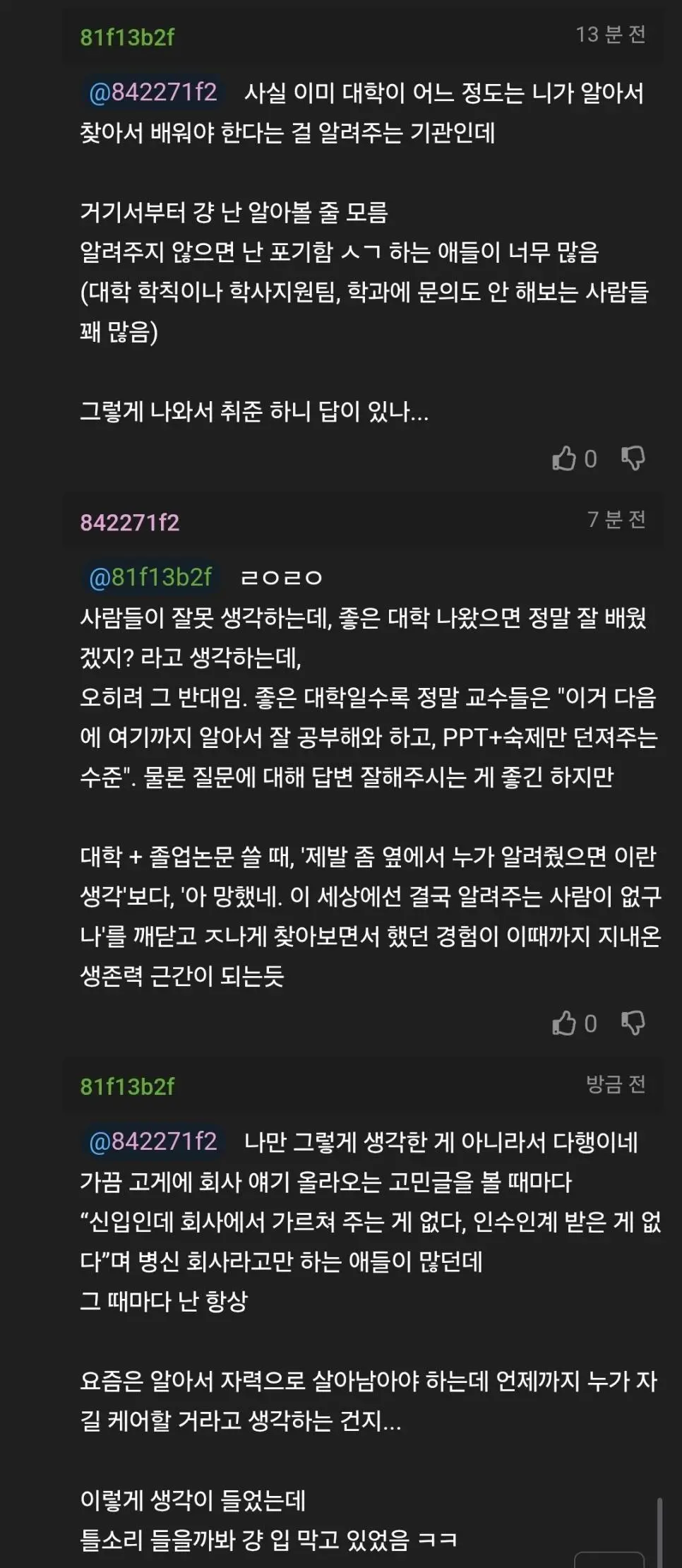Image resolution: width=682 pixels, height=1568 pixels.
Task: Like the comment posted 13분 전
Action: [564, 458]
